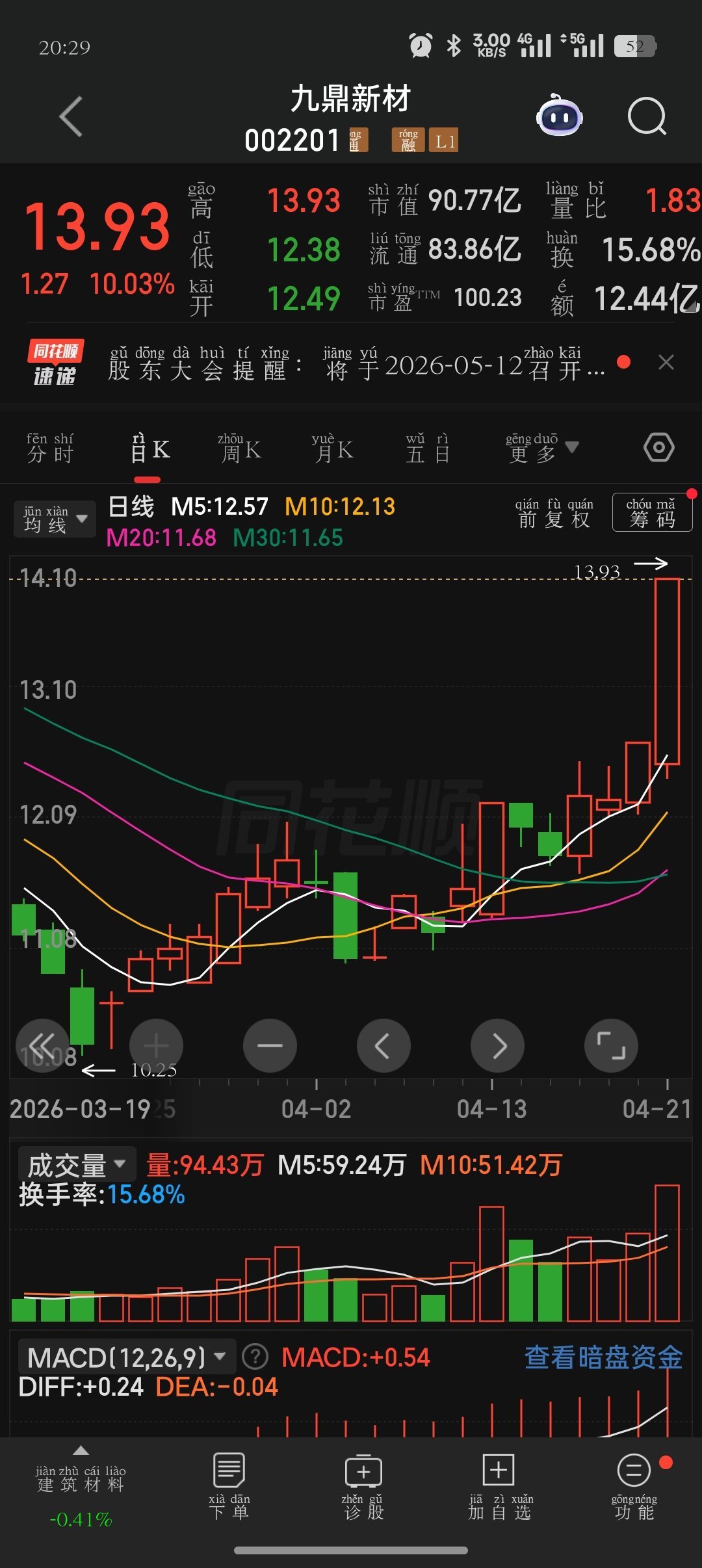The width and height of the screenshot is (702, 1568).
Task: Open the 筹码 chip distribution button
Action: click(651, 514)
